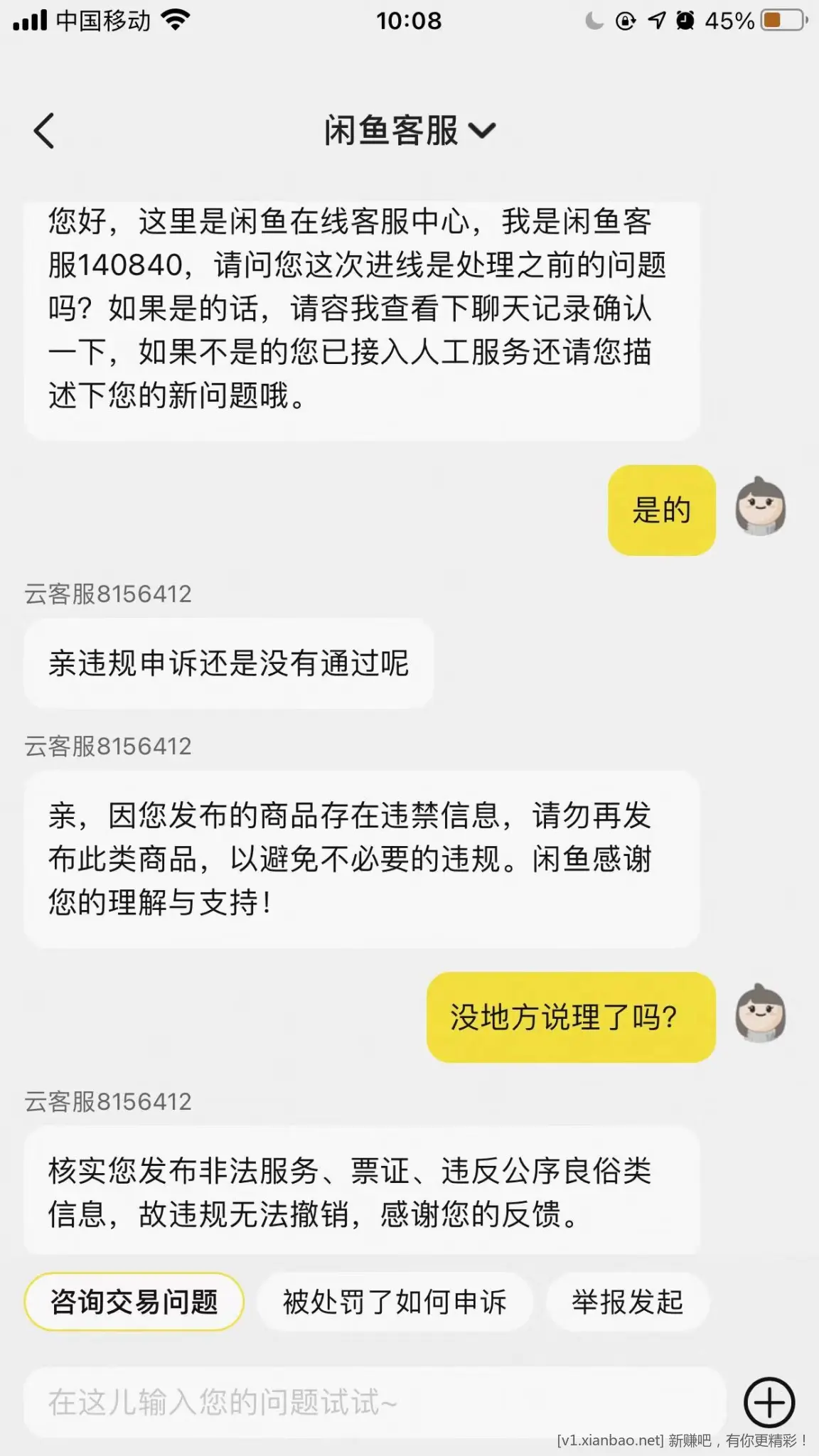Screen dimensions: 819x1456
Task: Tap the clock showing 10:08
Action: click(x=409, y=21)
